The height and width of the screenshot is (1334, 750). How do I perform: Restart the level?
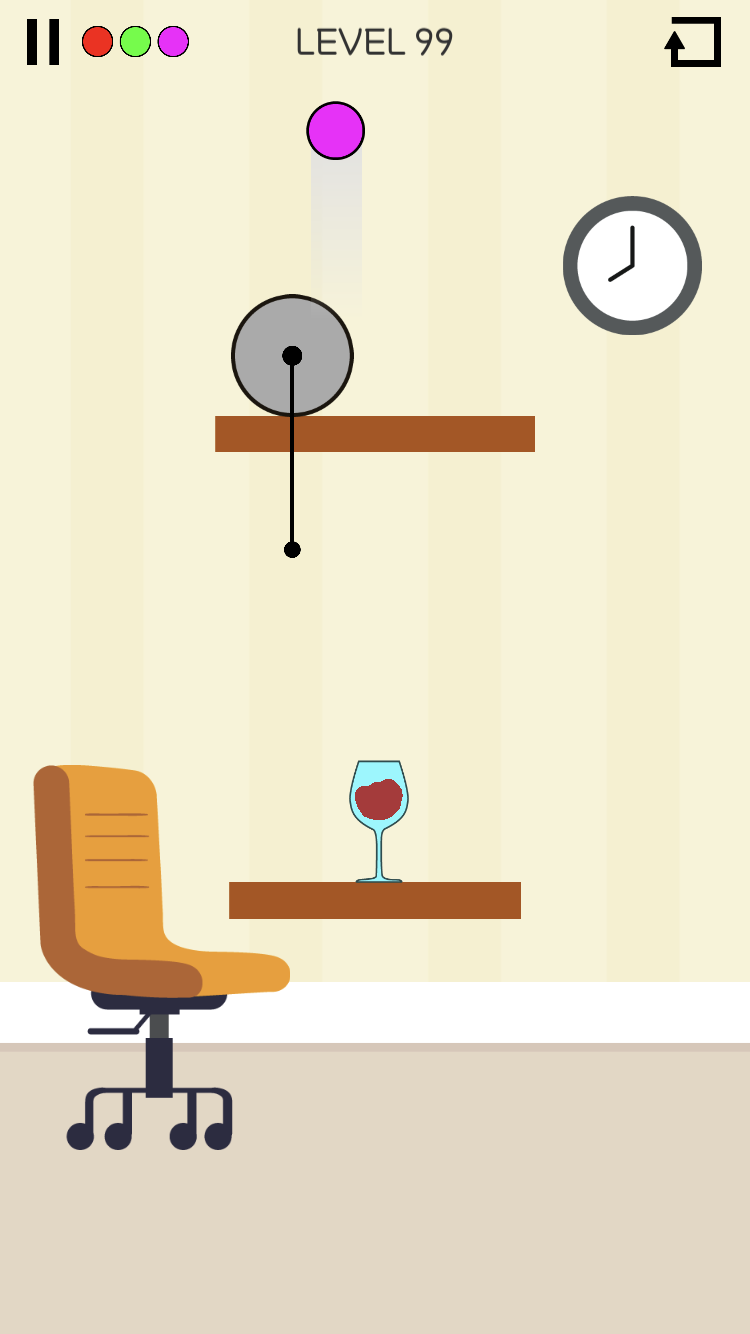pyautogui.click(x=693, y=42)
